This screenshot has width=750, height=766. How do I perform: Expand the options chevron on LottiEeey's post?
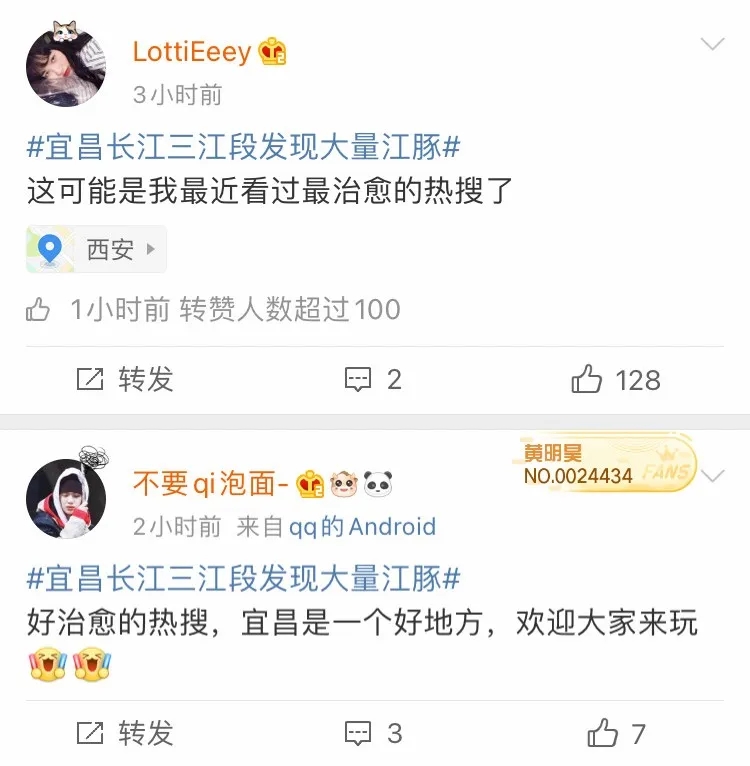(x=712, y=45)
